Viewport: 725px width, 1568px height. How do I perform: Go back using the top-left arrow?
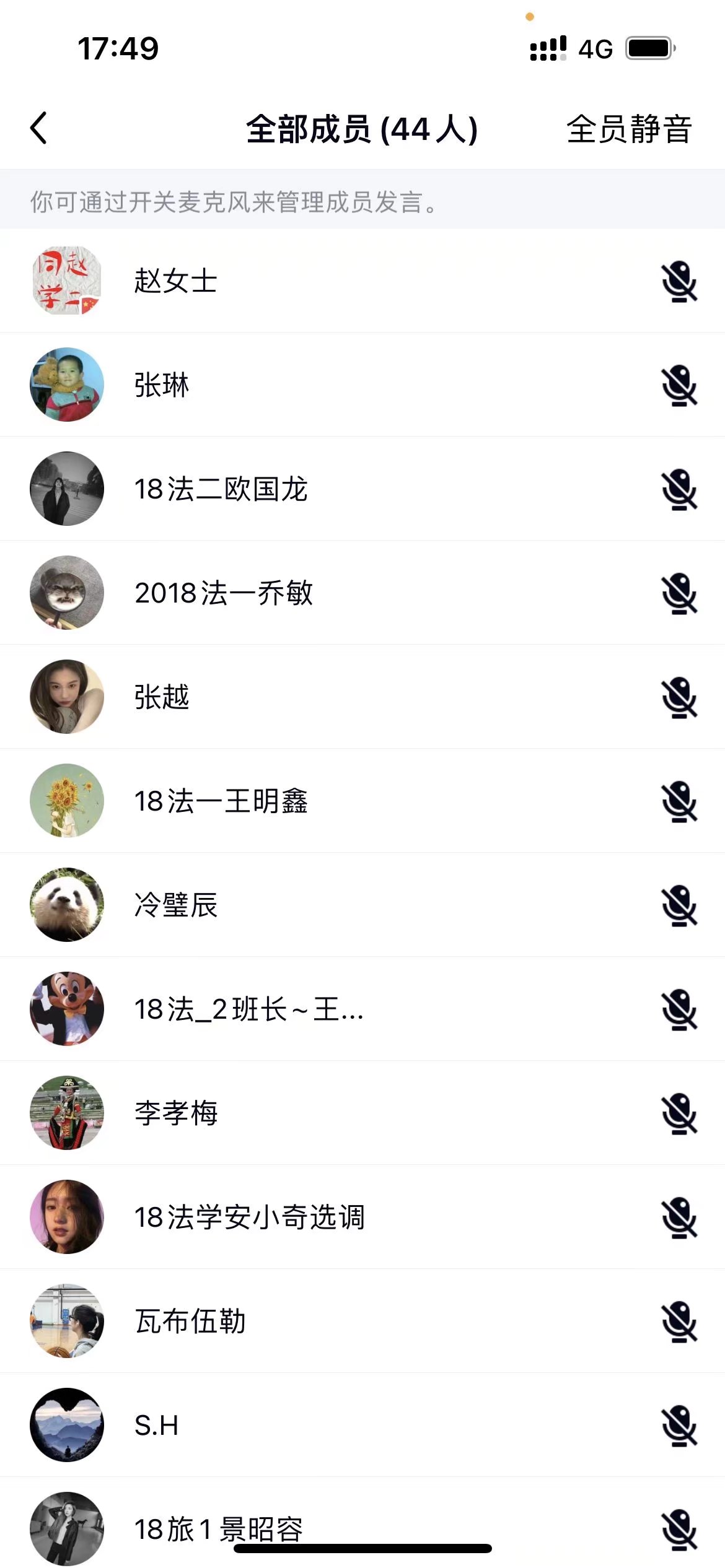pyautogui.click(x=39, y=128)
